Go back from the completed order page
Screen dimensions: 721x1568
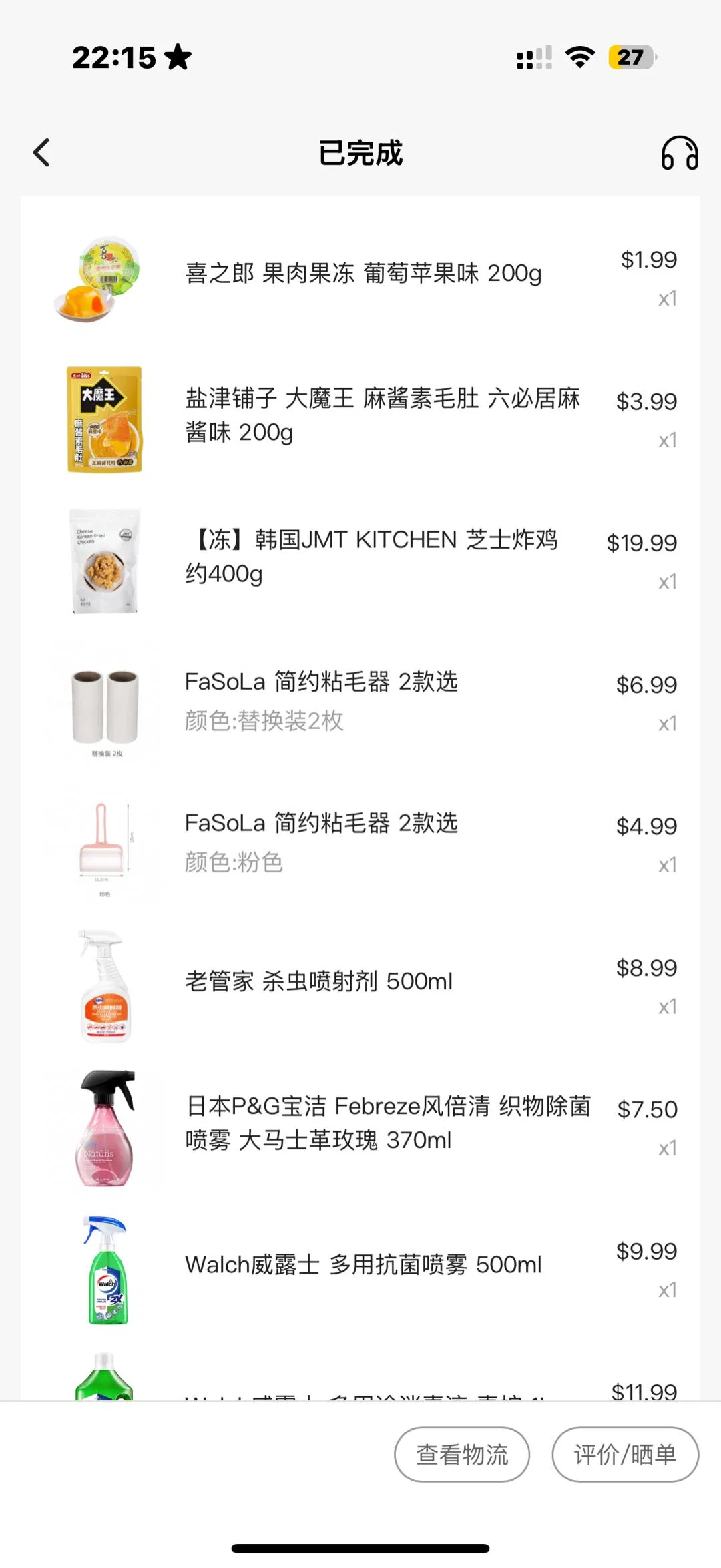tap(41, 153)
